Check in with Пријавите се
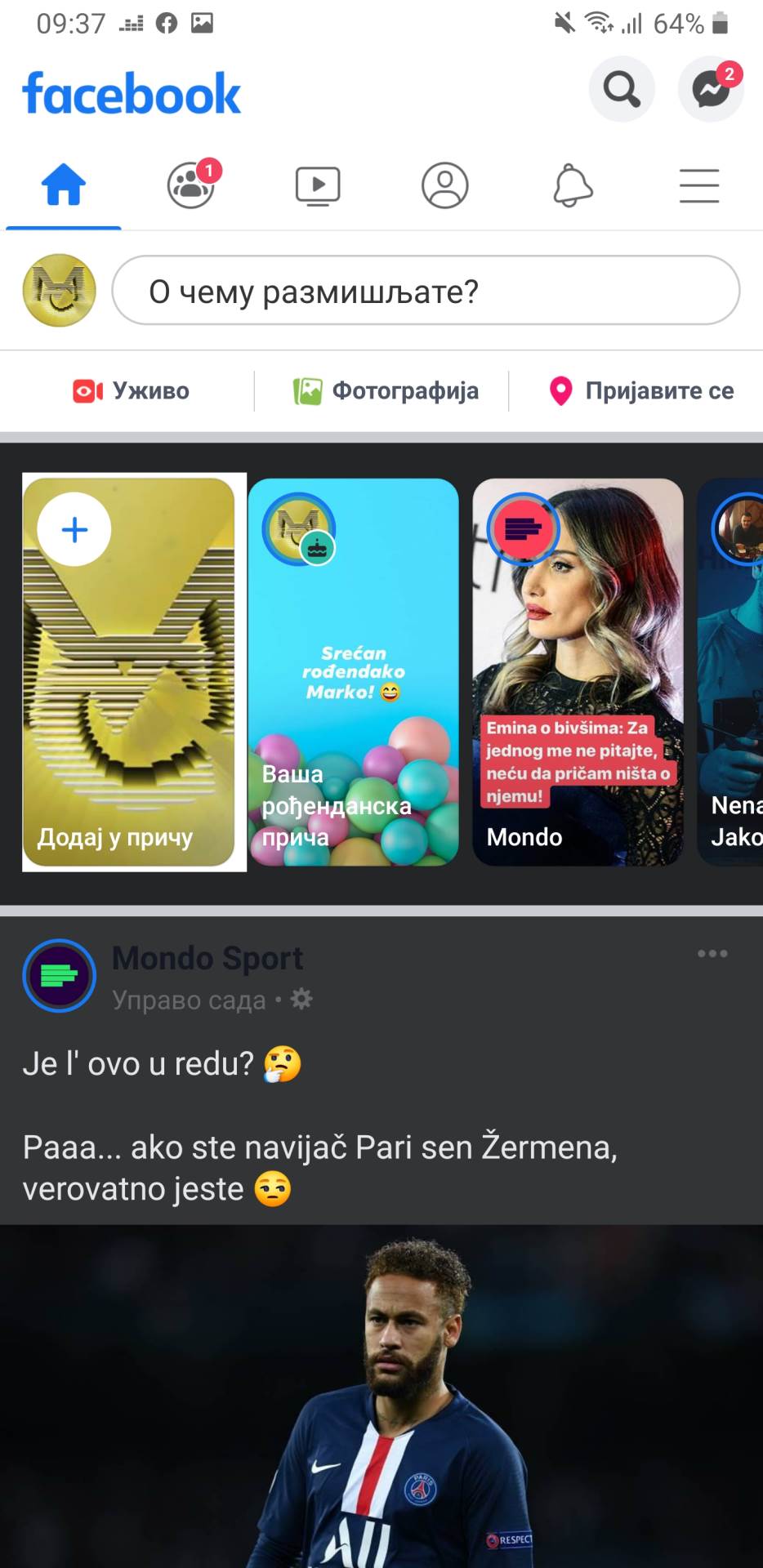This screenshot has height=1568, width=763. tap(641, 391)
